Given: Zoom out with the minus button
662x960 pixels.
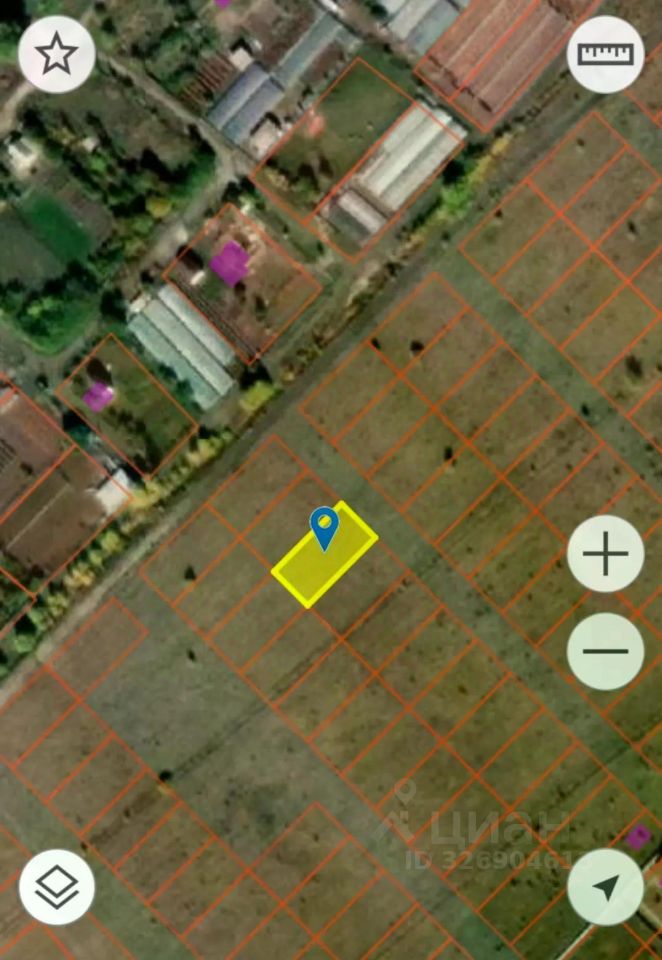Looking at the screenshot, I should pos(605,651).
